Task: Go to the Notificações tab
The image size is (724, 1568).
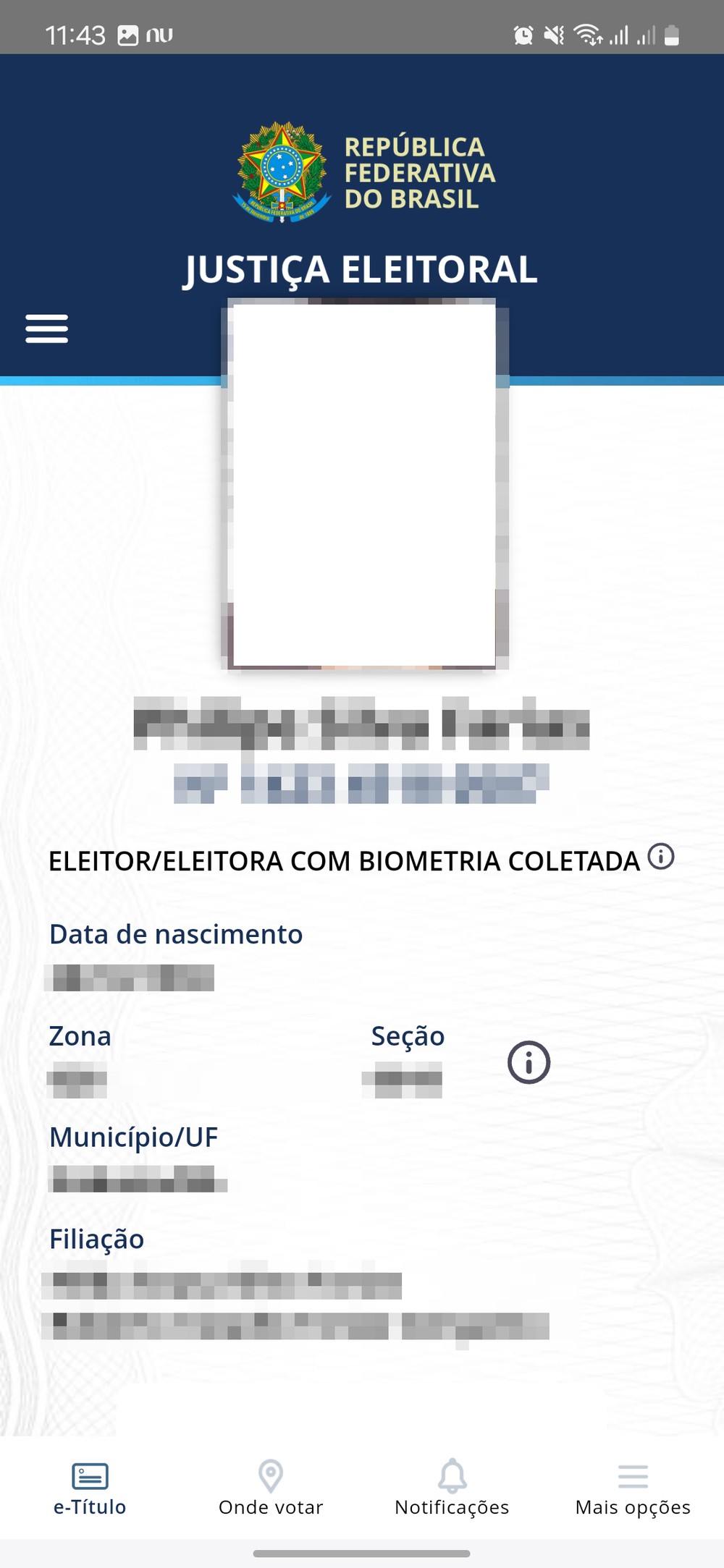Action: pos(452,1488)
